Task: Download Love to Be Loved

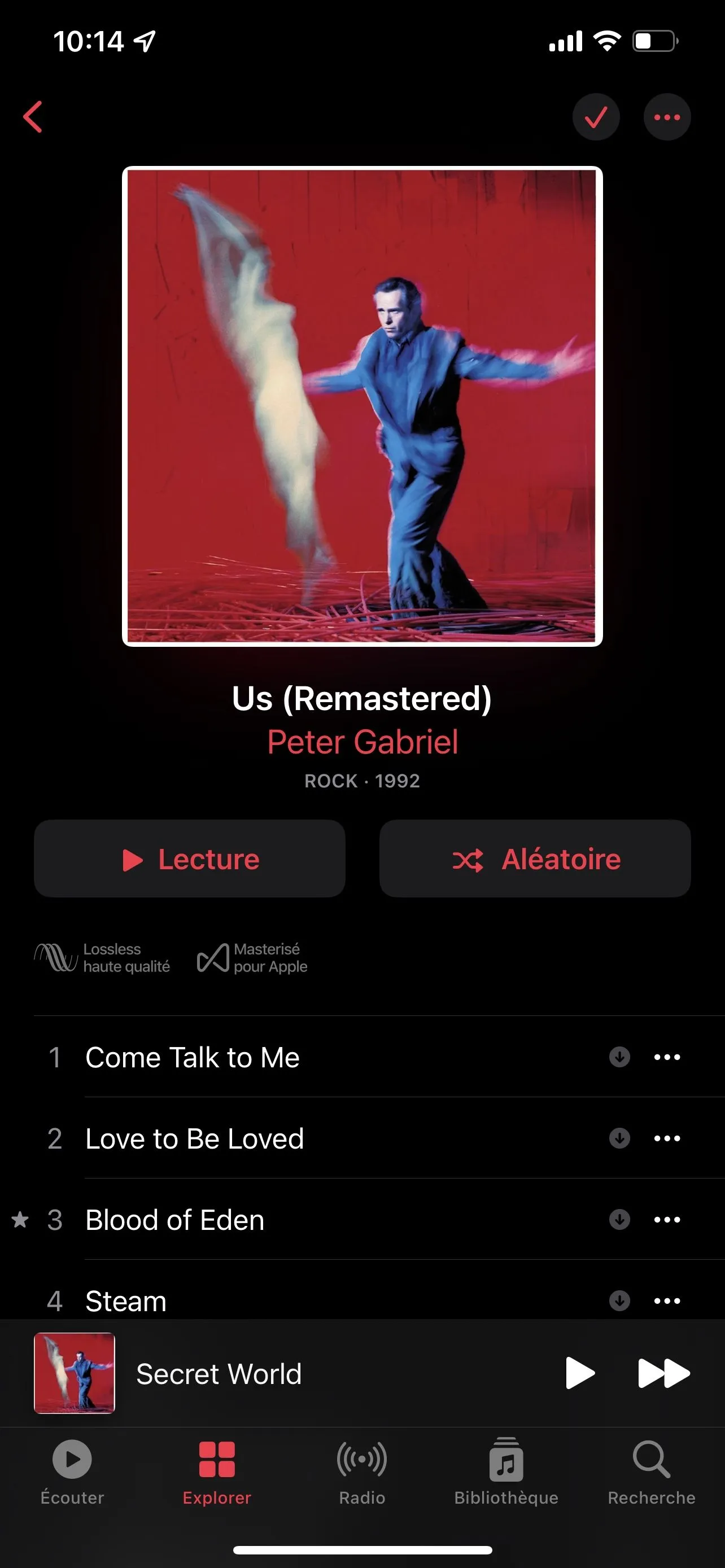Action: pos(619,1138)
